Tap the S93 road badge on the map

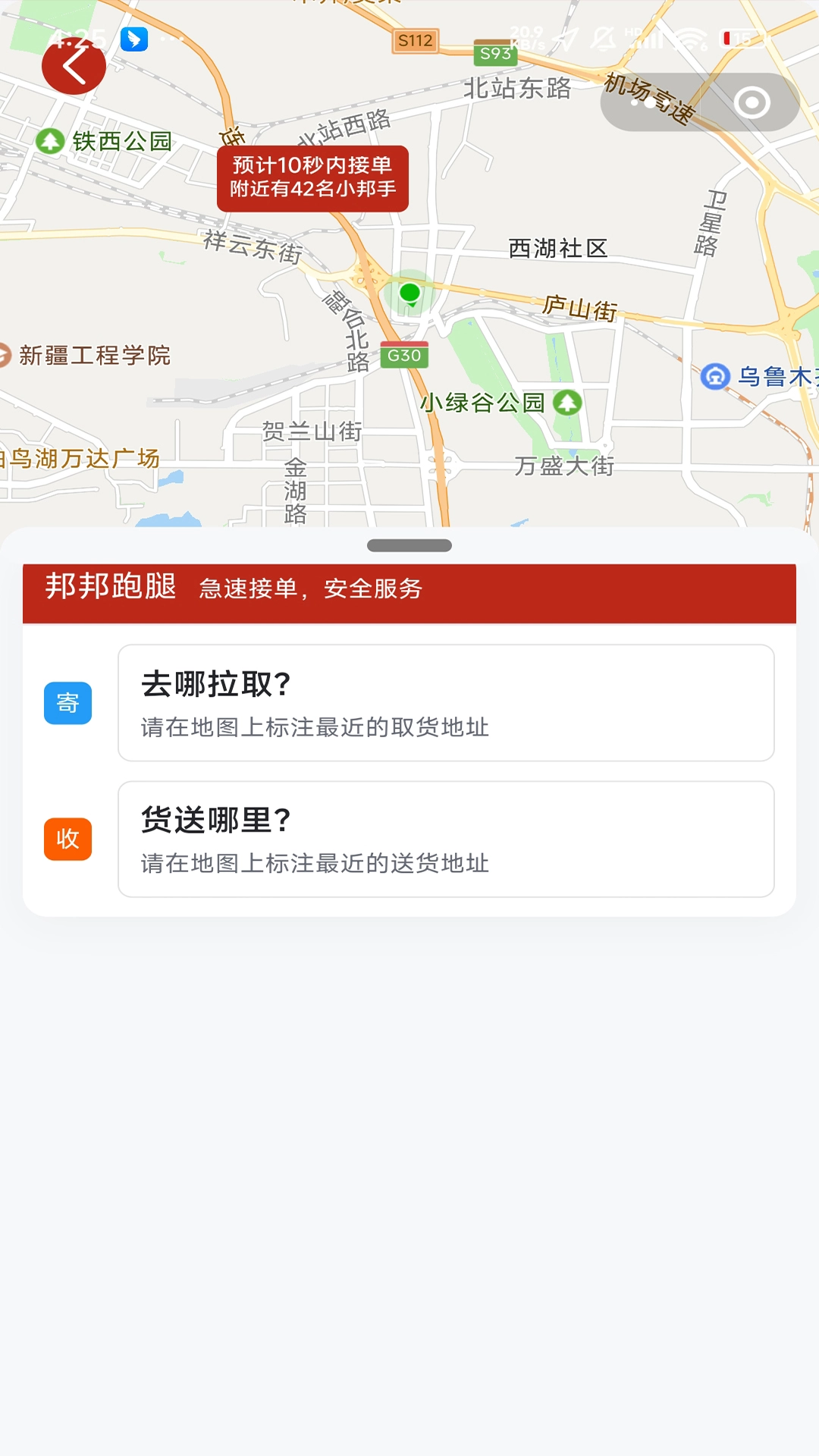[494, 52]
